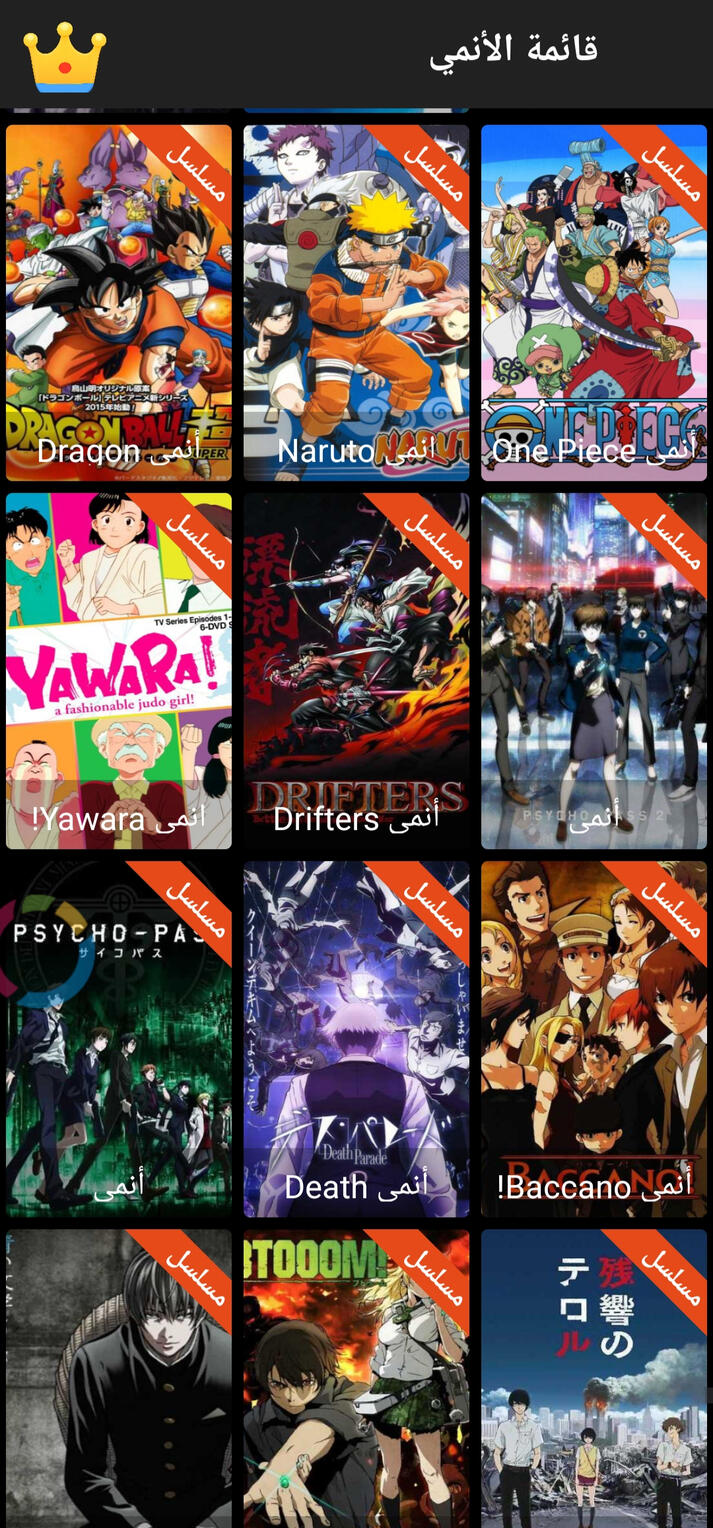Open the Naruto anime card
Screen dimensions: 713x1528
(x=356, y=302)
